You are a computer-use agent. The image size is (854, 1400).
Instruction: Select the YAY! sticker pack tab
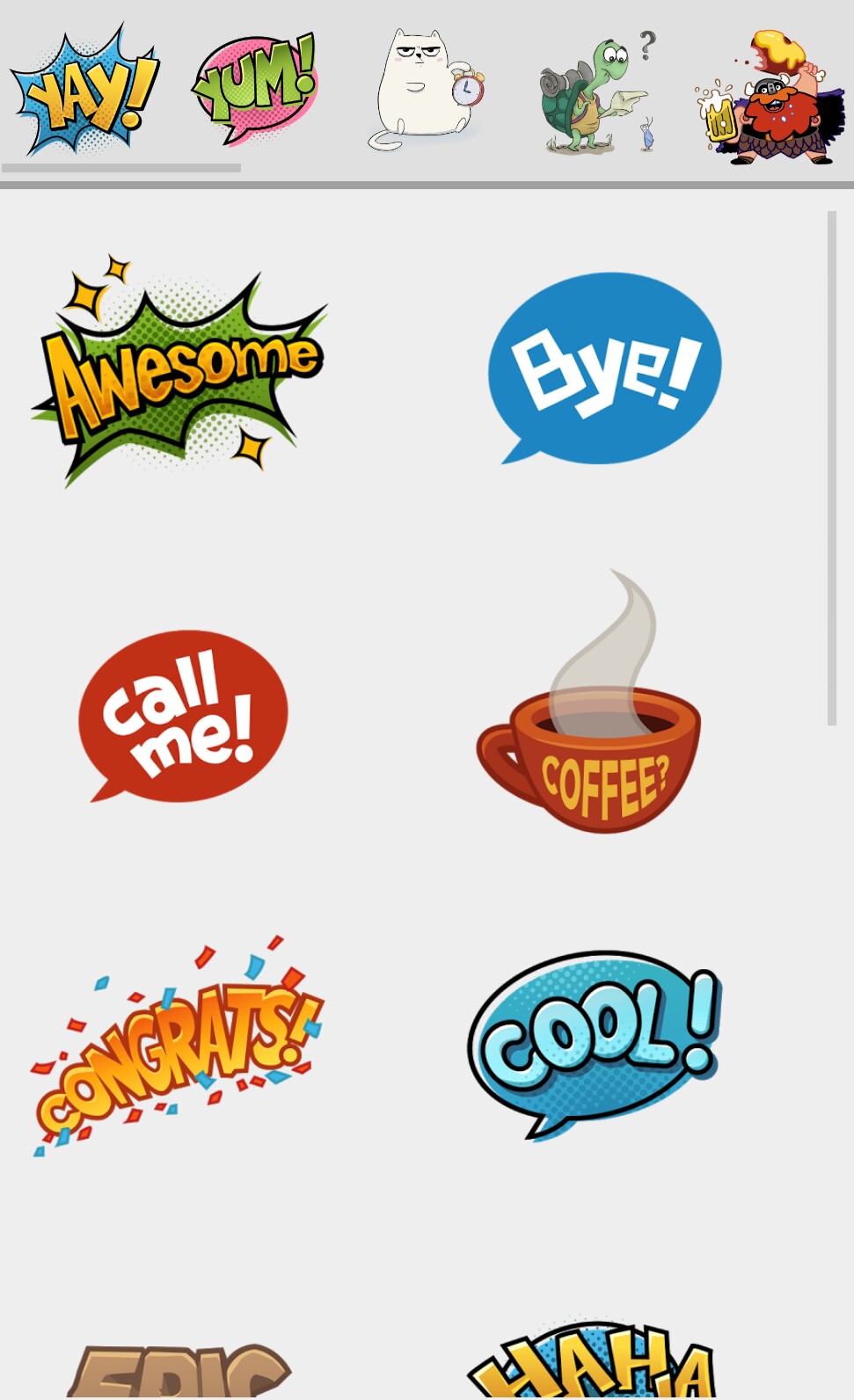85,91
